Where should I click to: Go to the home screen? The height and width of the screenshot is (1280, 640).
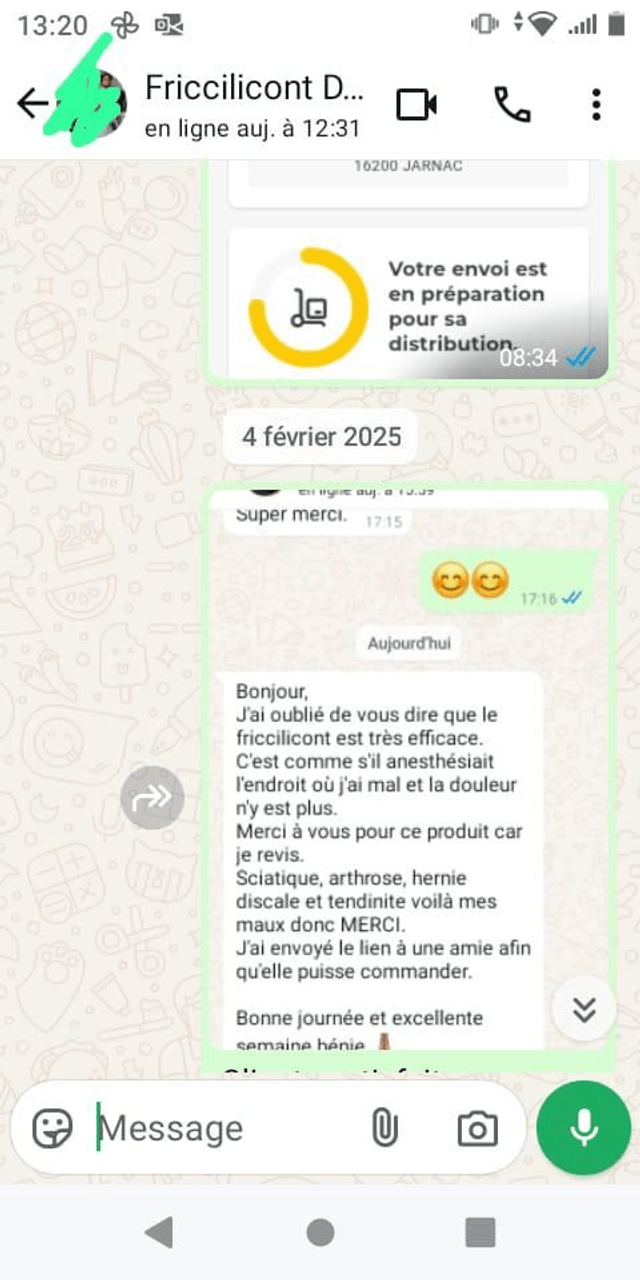320,1232
